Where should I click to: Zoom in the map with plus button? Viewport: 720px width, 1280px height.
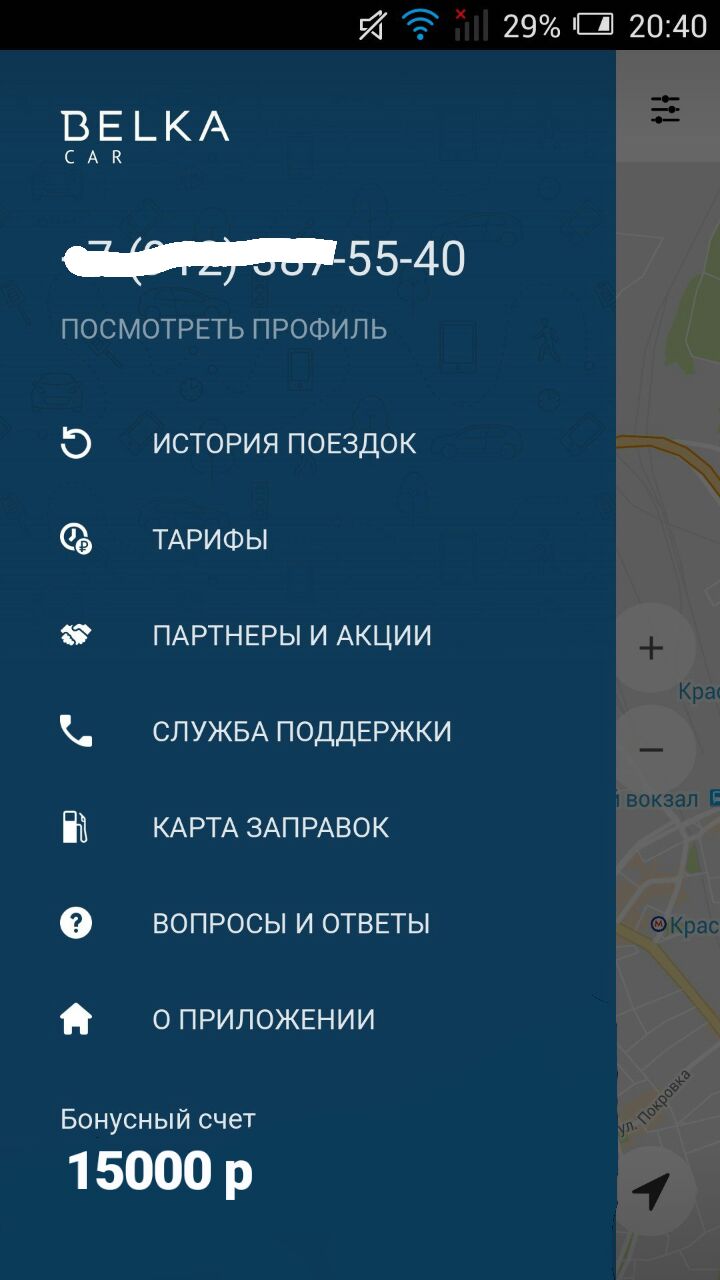pyautogui.click(x=652, y=648)
